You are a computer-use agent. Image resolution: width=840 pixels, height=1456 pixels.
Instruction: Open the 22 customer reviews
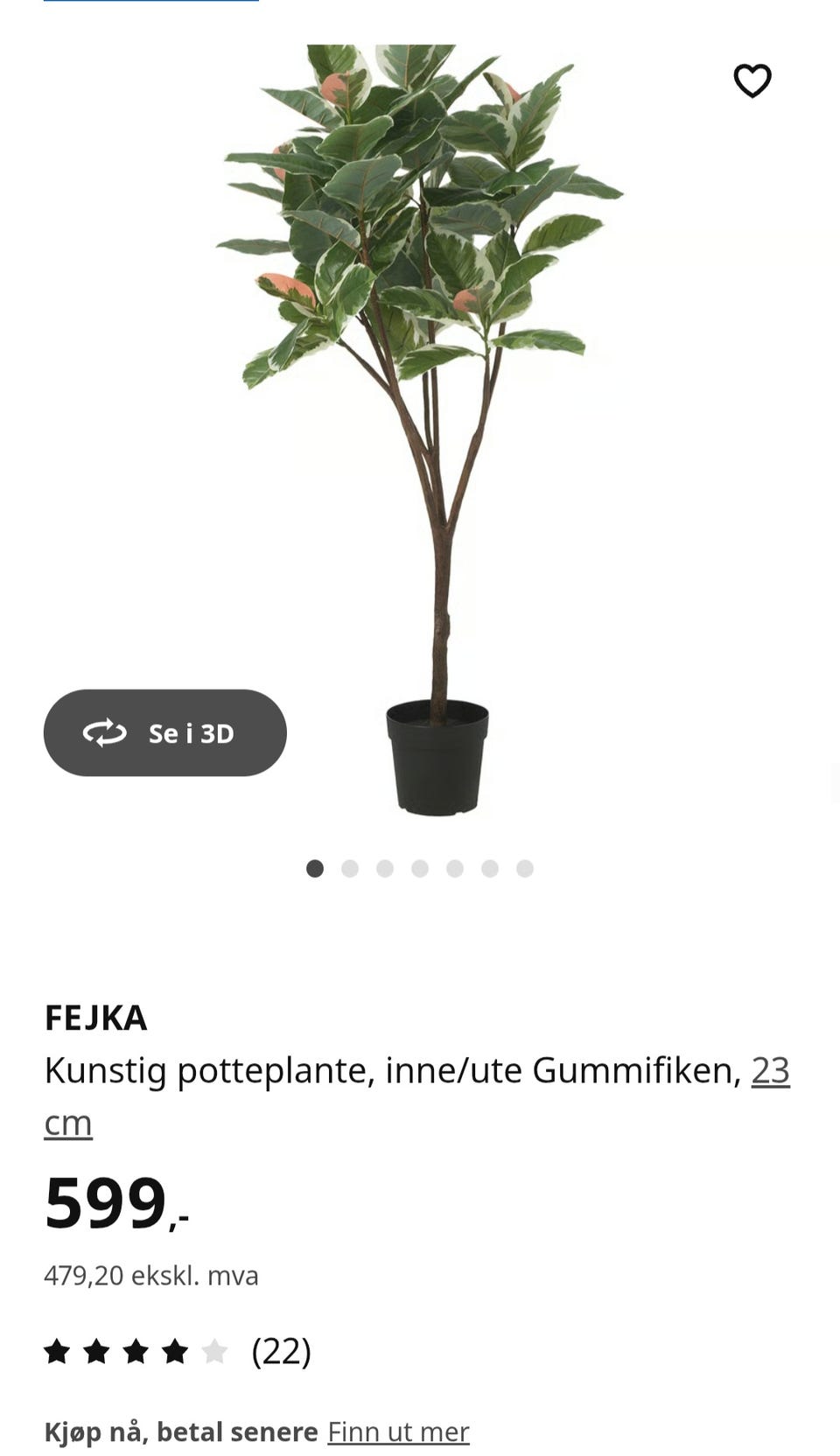281,1351
